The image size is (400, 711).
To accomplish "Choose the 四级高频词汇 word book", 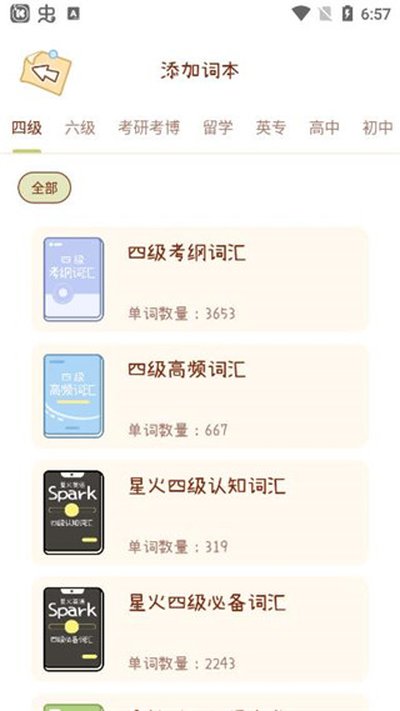I will click(x=200, y=396).
